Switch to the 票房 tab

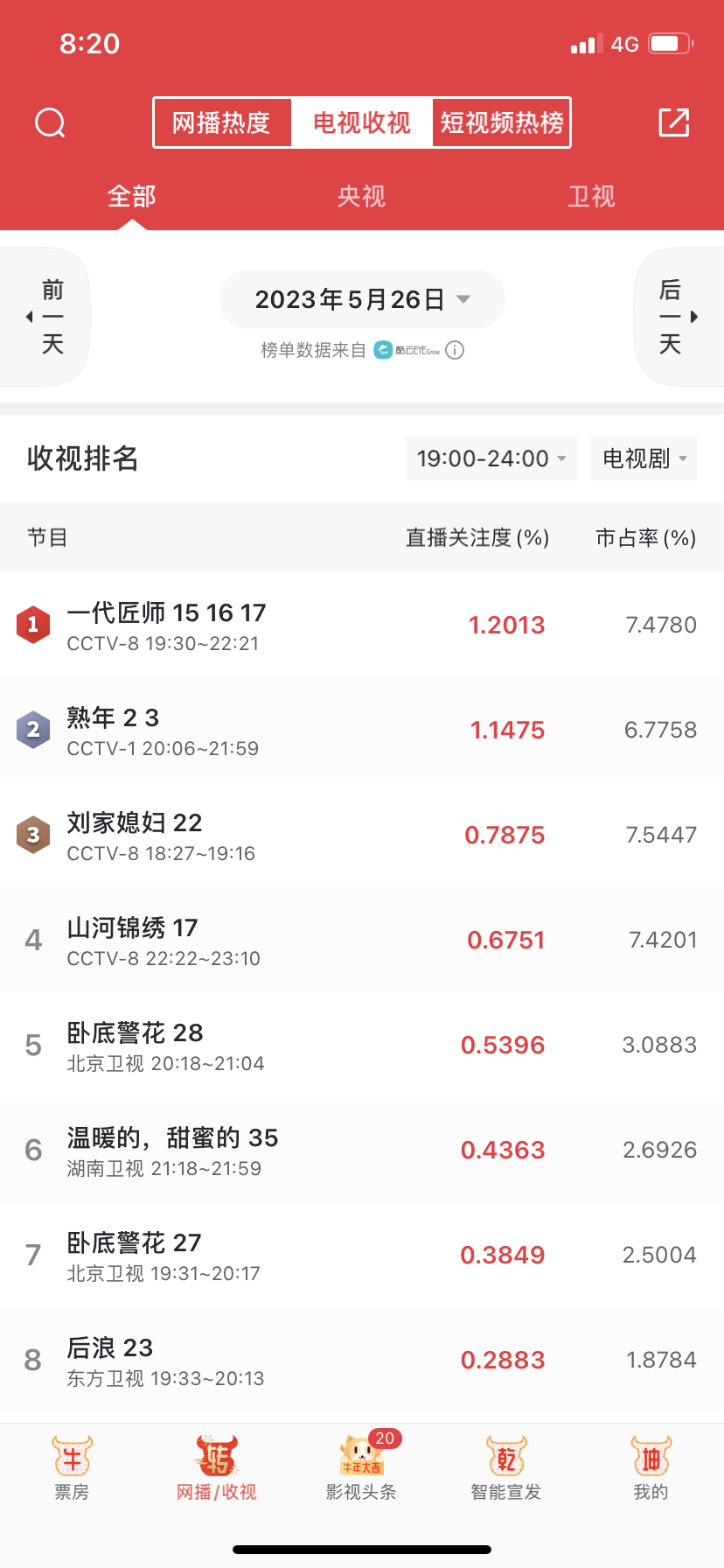(x=72, y=1469)
